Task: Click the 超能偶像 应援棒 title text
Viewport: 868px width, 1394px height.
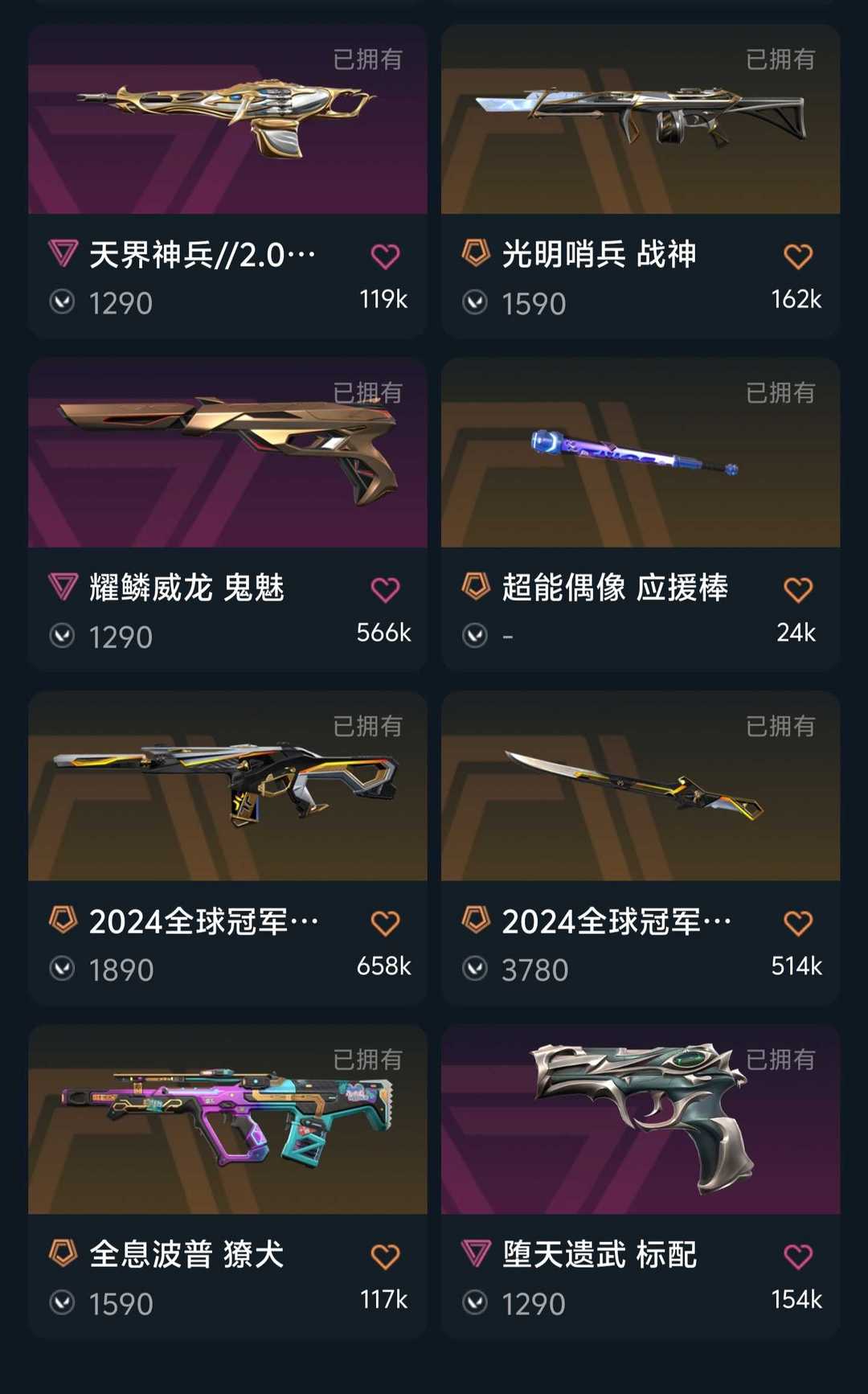Action: (x=616, y=588)
